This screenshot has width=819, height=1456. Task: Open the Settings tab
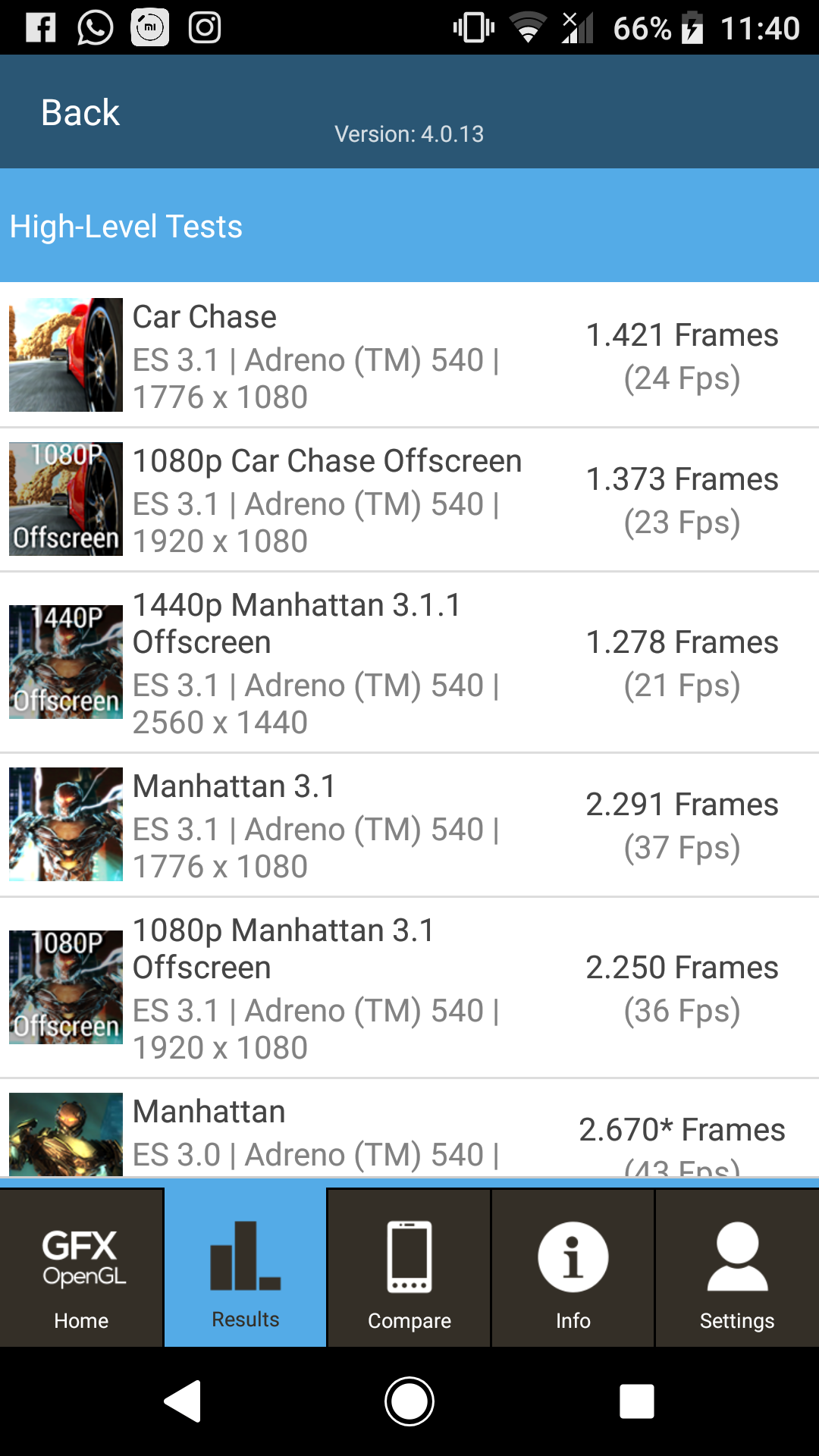[737, 1267]
